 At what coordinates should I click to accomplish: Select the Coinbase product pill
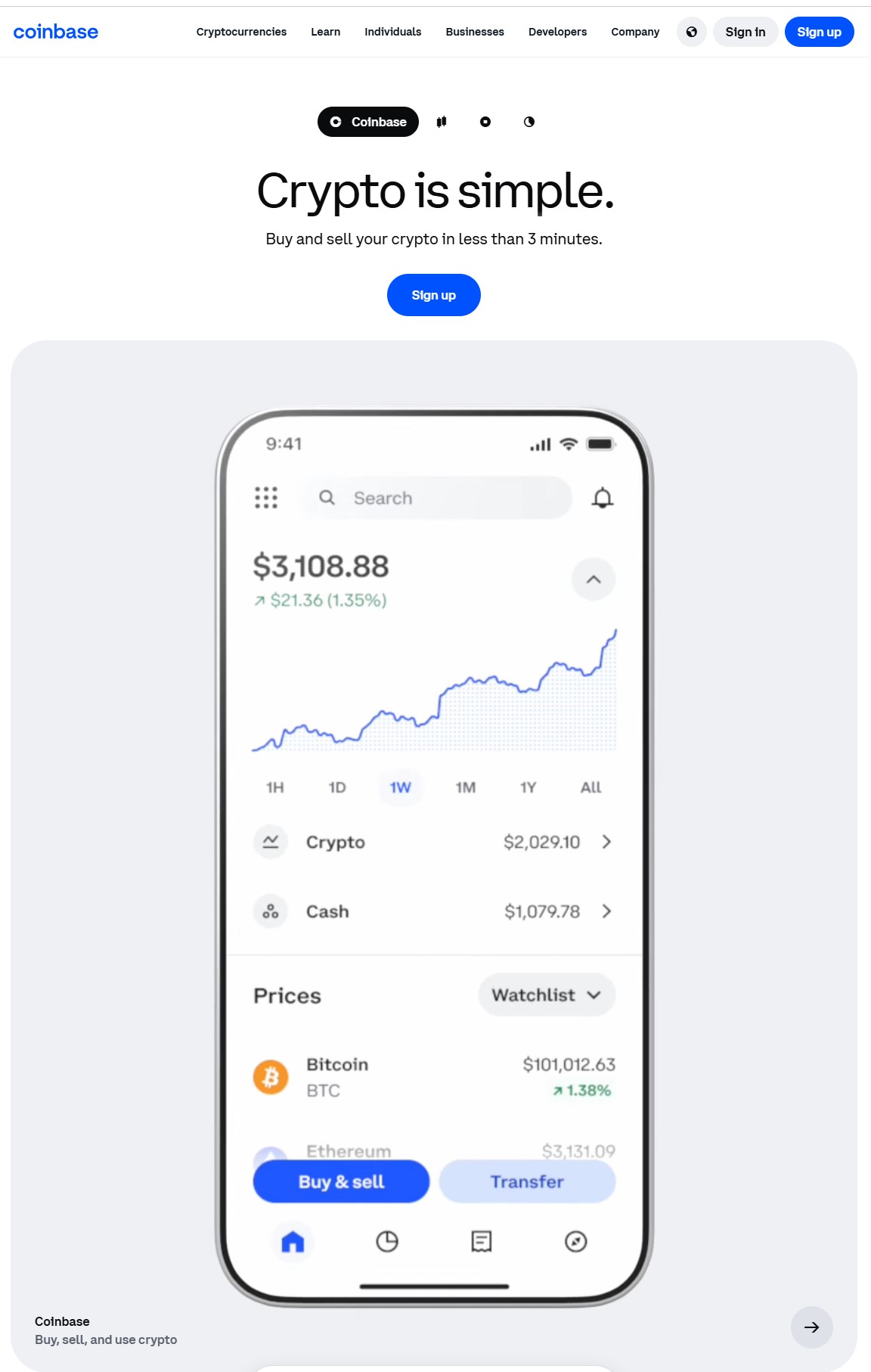point(368,122)
